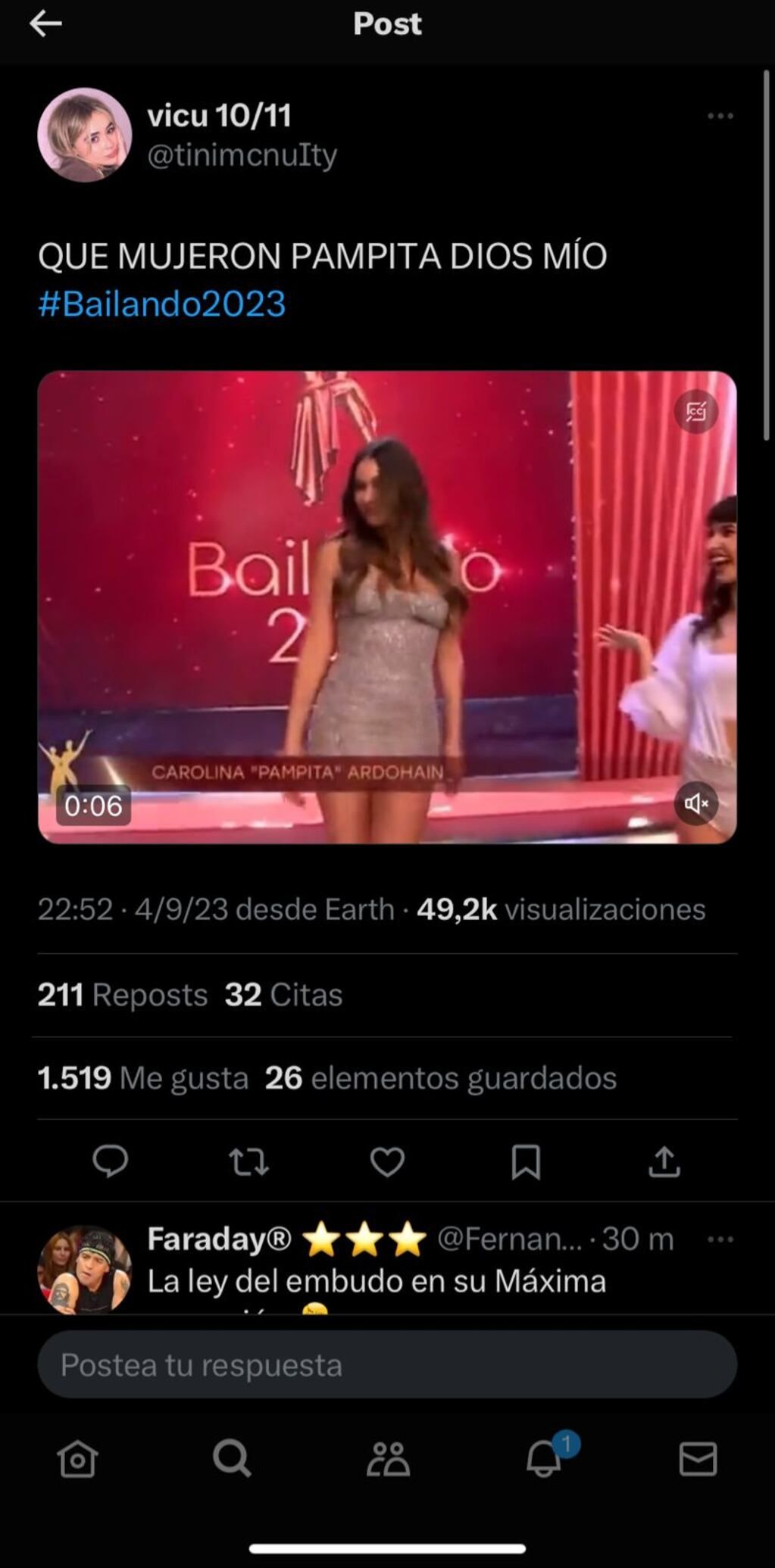The width and height of the screenshot is (775, 1568).
Task: Toggle captions on the video
Action: 696,412
